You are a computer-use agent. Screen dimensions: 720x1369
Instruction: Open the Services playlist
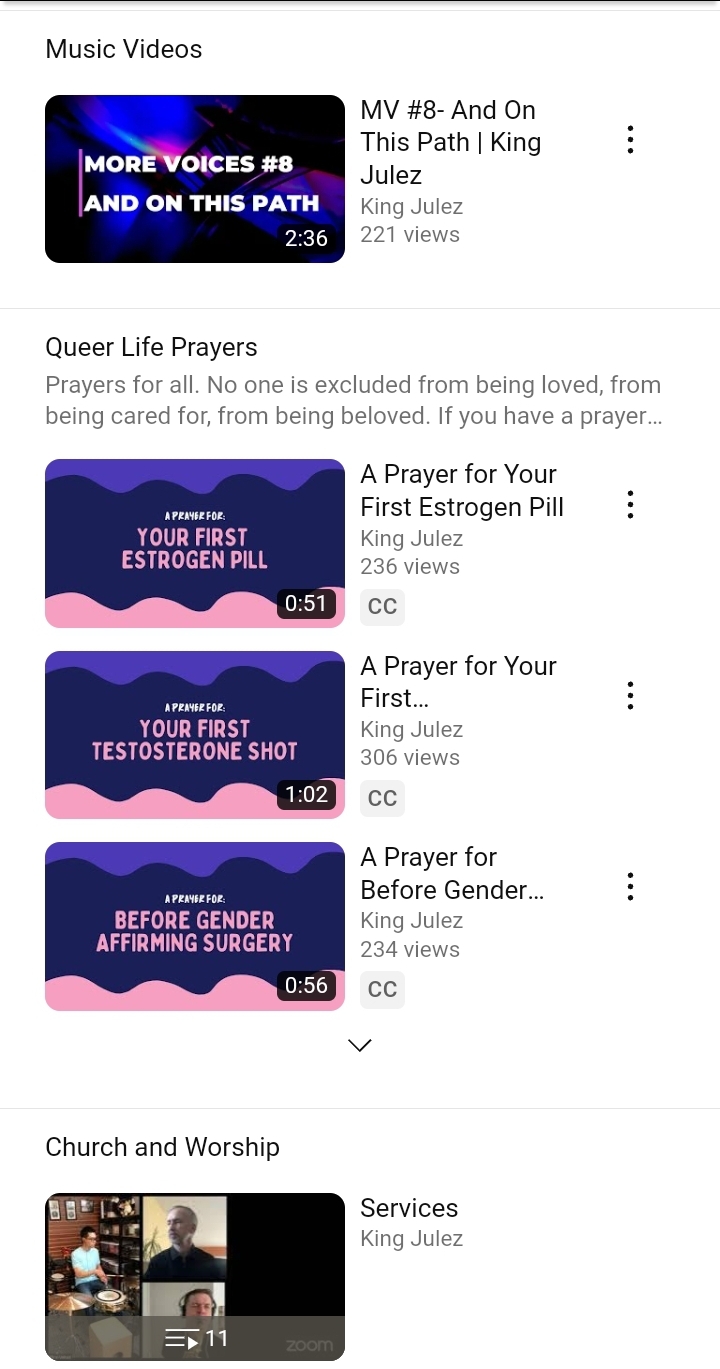[195, 1276]
